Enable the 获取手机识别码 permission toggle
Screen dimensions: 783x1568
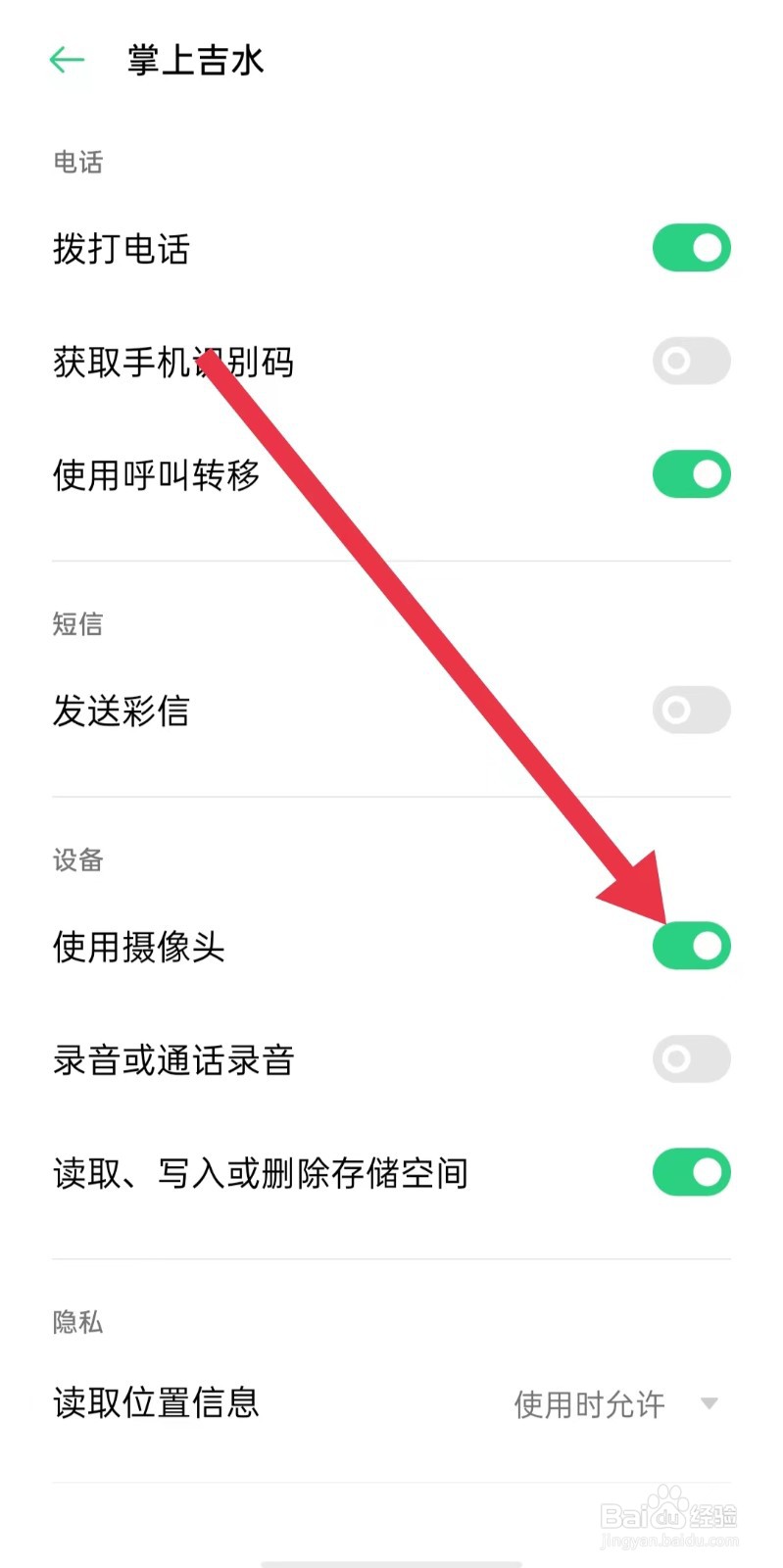pos(691,361)
